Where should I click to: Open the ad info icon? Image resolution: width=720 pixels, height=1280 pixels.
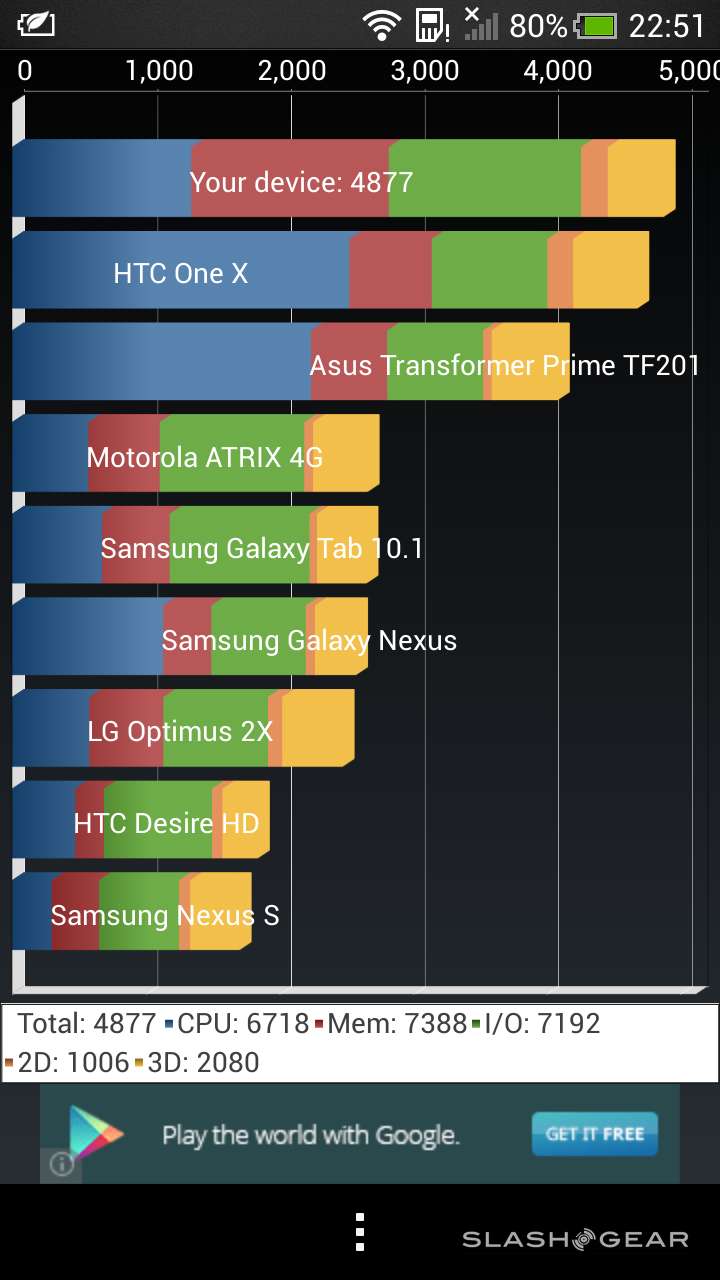point(62,1164)
